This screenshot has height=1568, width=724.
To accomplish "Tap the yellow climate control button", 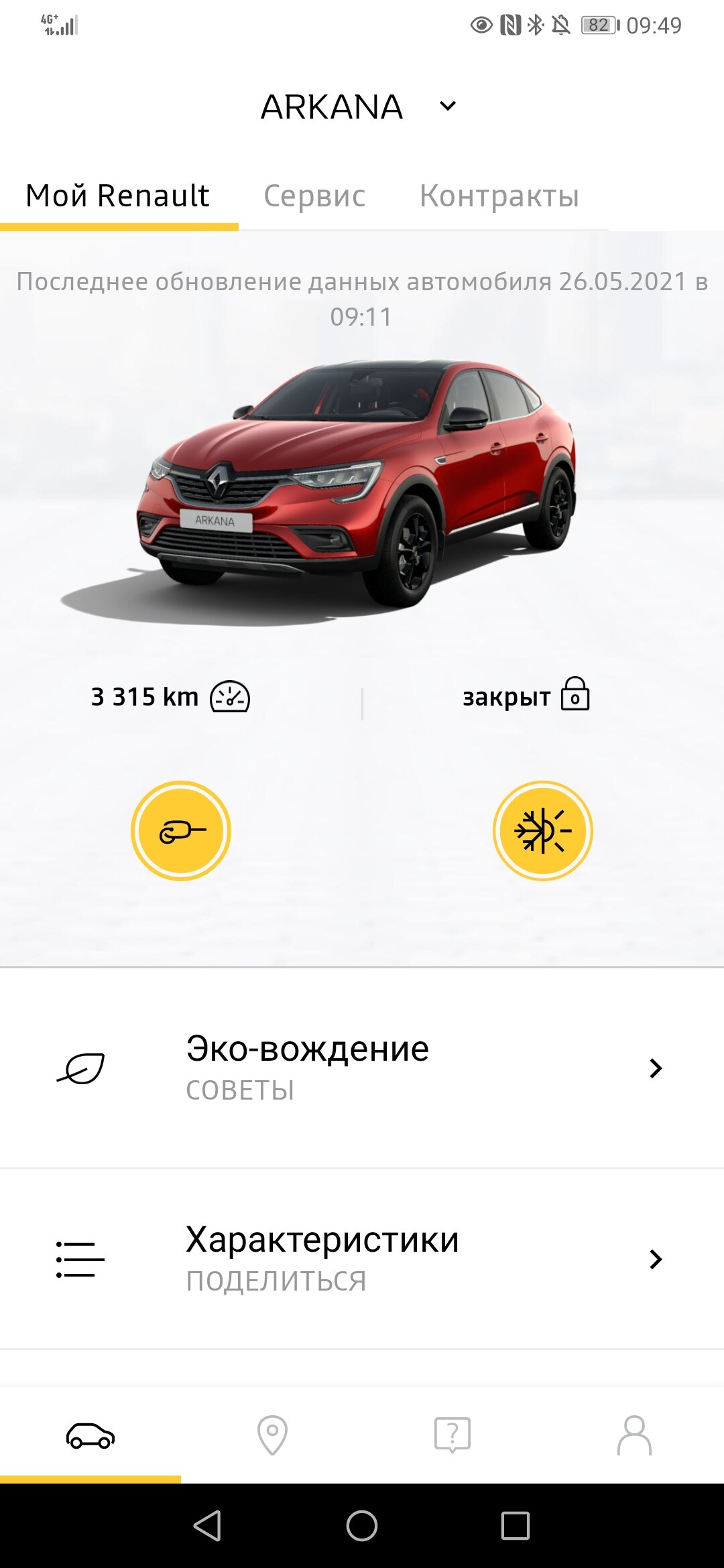I will (543, 831).
